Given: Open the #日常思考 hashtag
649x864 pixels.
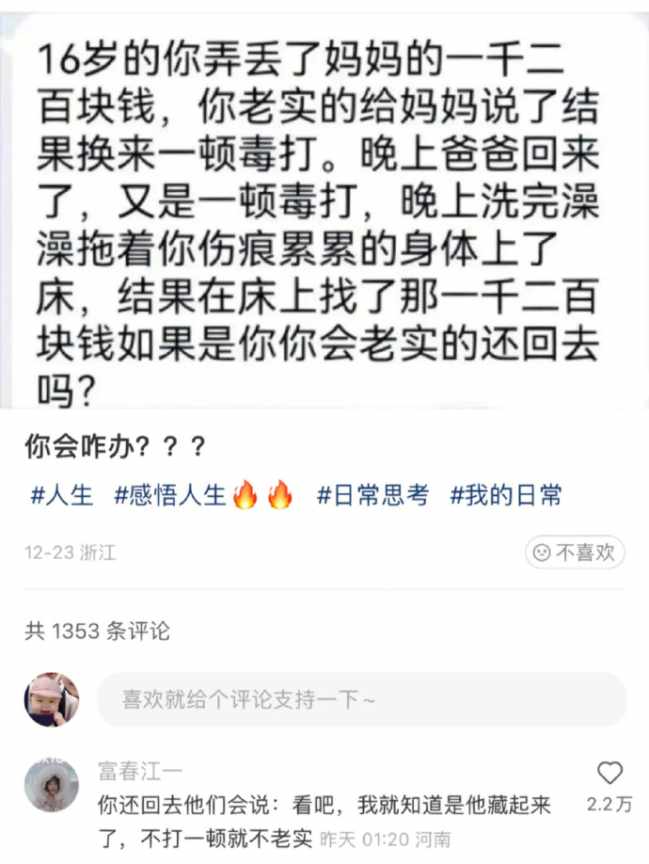Looking at the screenshot, I should (x=372, y=495).
